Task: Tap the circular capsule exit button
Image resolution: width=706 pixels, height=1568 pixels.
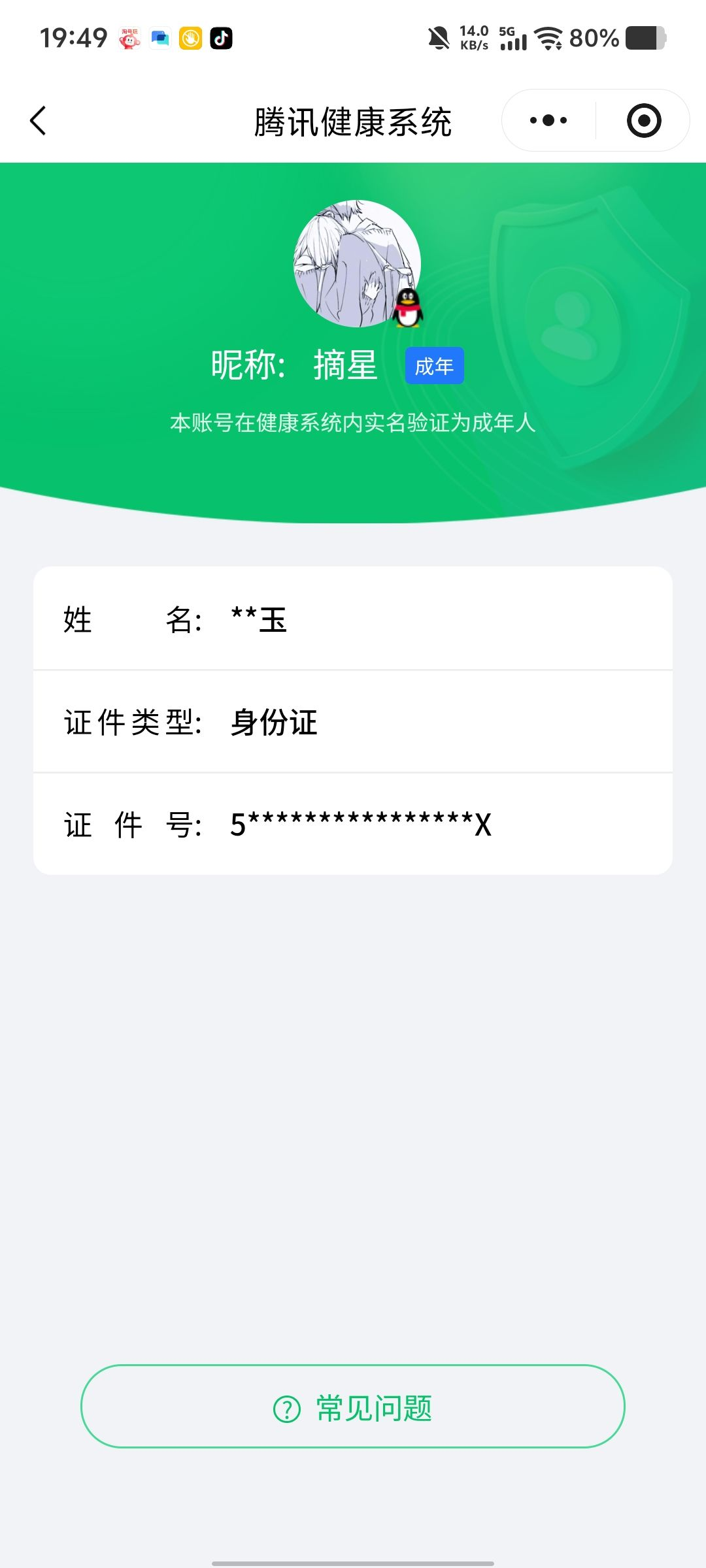Action: pos(643,120)
